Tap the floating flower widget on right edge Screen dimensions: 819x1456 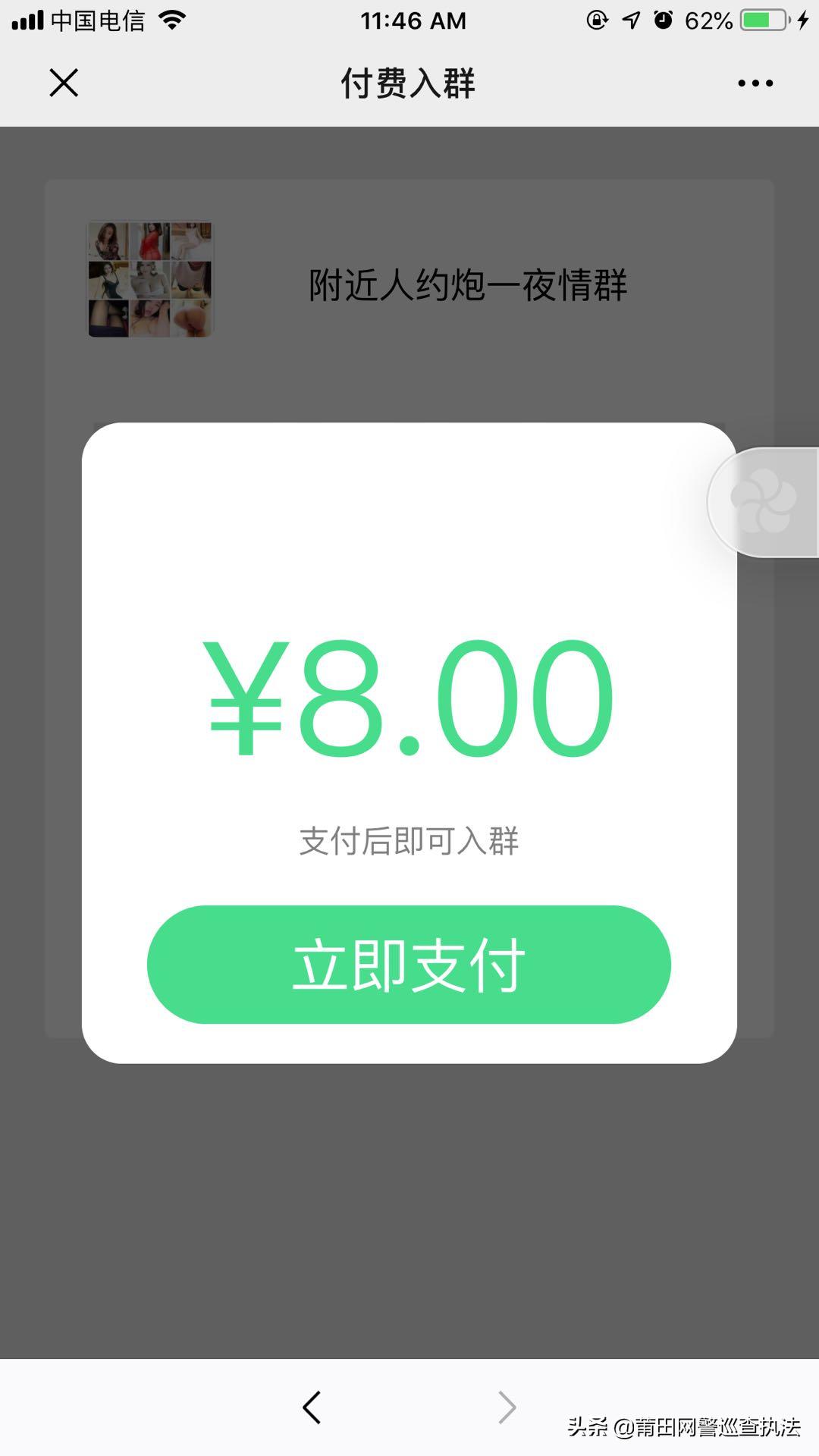click(x=762, y=500)
